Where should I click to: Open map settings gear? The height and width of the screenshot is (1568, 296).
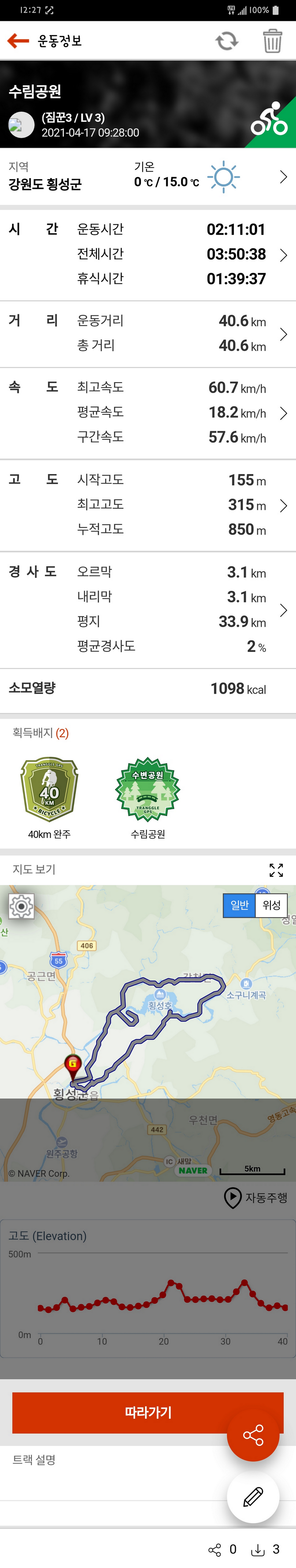point(21,906)
